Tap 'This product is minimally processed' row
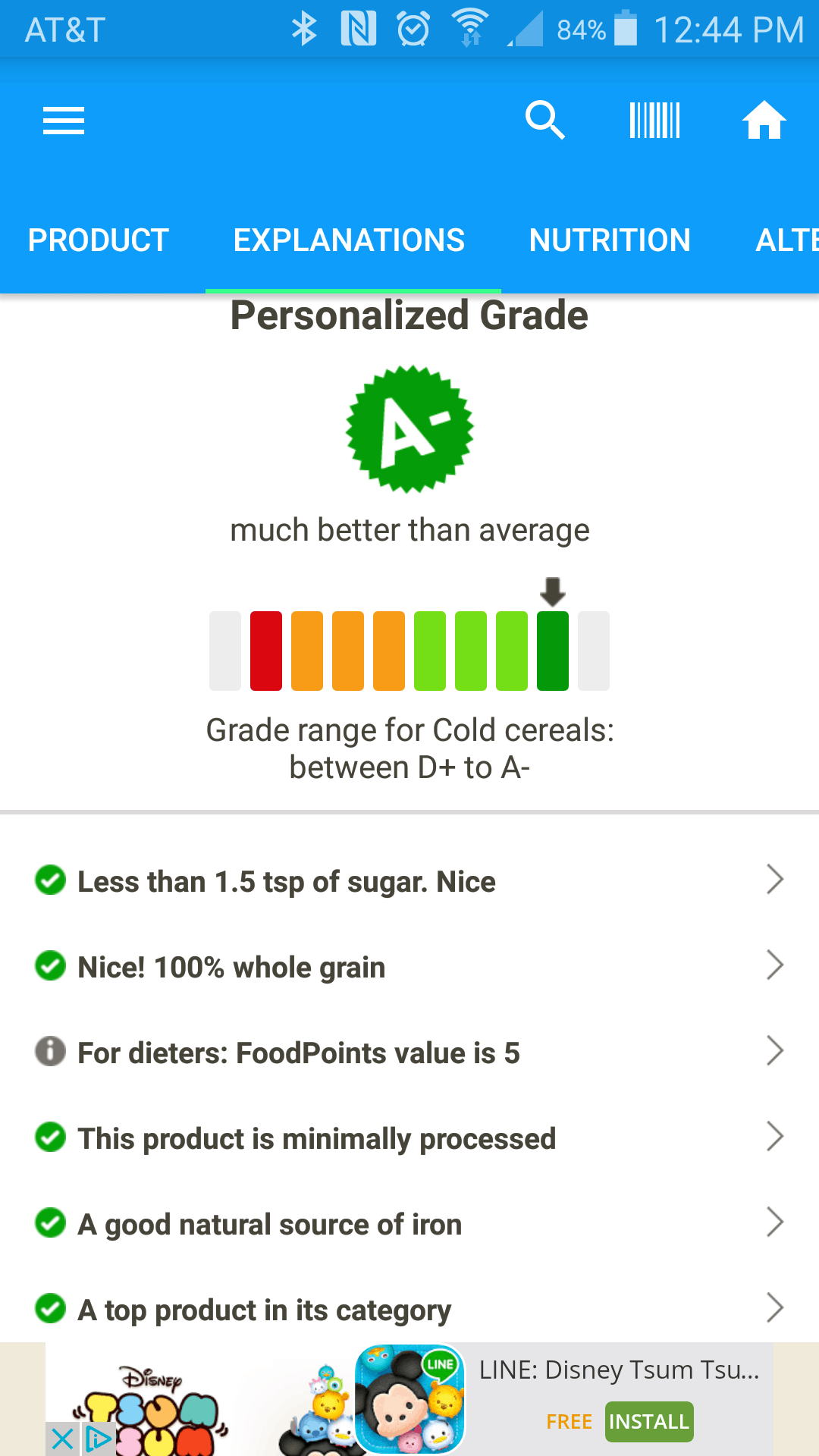This screenshot has height=1456, width=819. [409, 1138]
